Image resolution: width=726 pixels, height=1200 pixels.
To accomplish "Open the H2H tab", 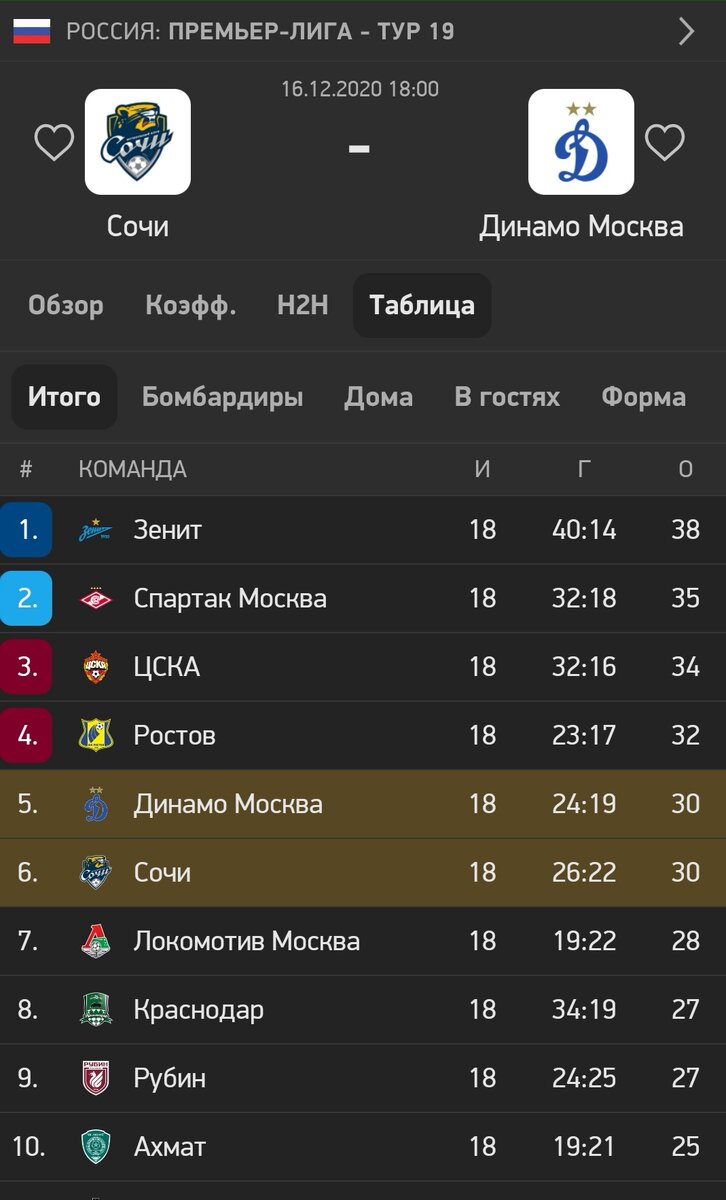I will [303, 305].
